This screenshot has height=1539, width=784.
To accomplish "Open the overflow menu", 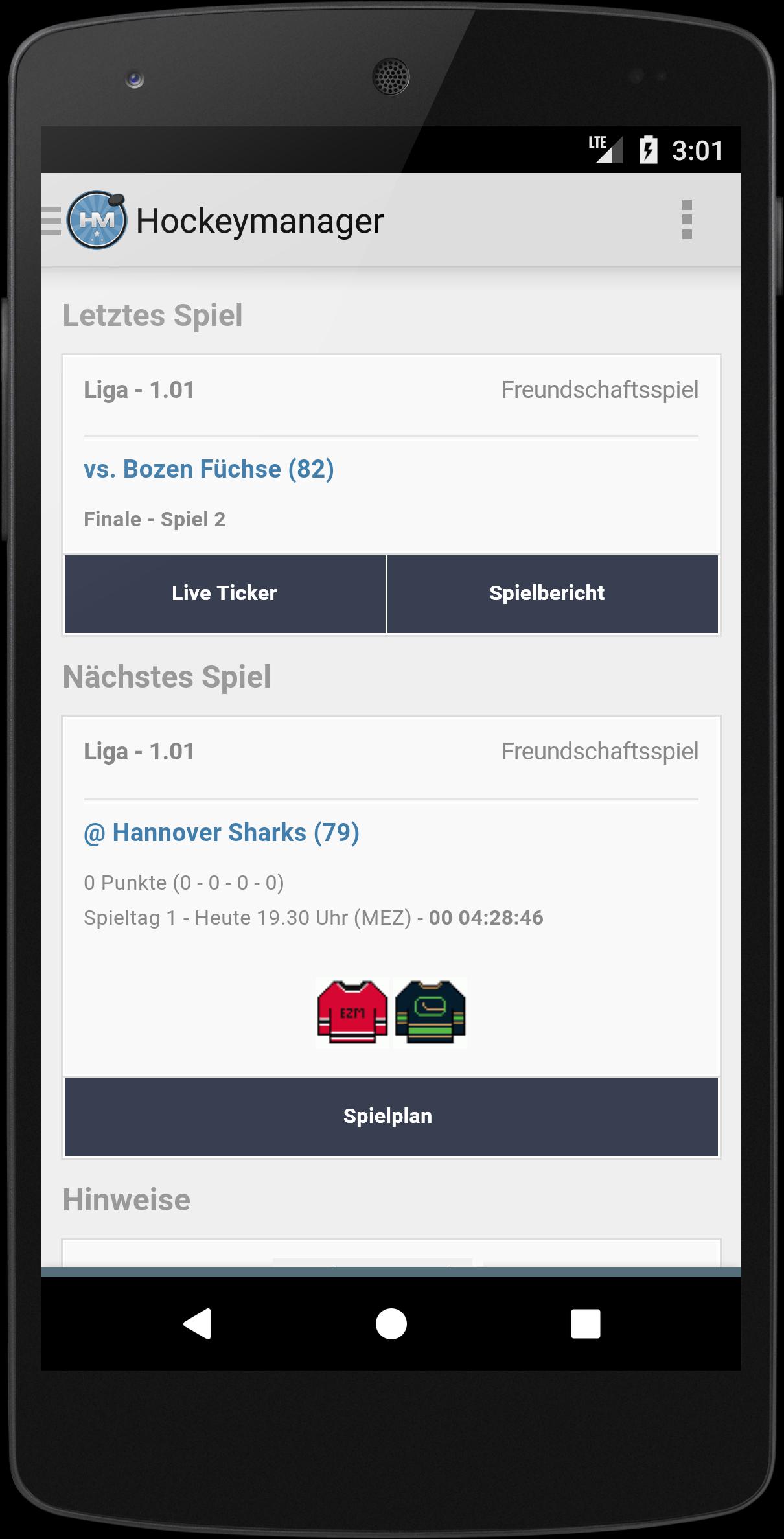I will [x=687, y=220].
